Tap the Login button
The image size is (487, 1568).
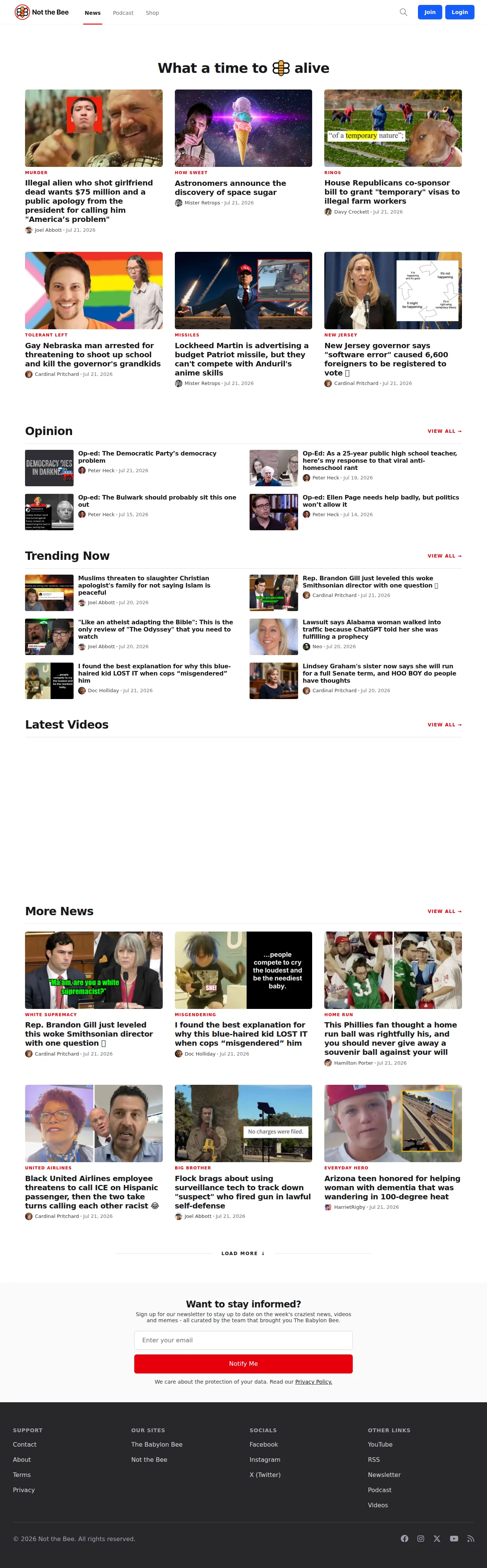coord(460,12)
